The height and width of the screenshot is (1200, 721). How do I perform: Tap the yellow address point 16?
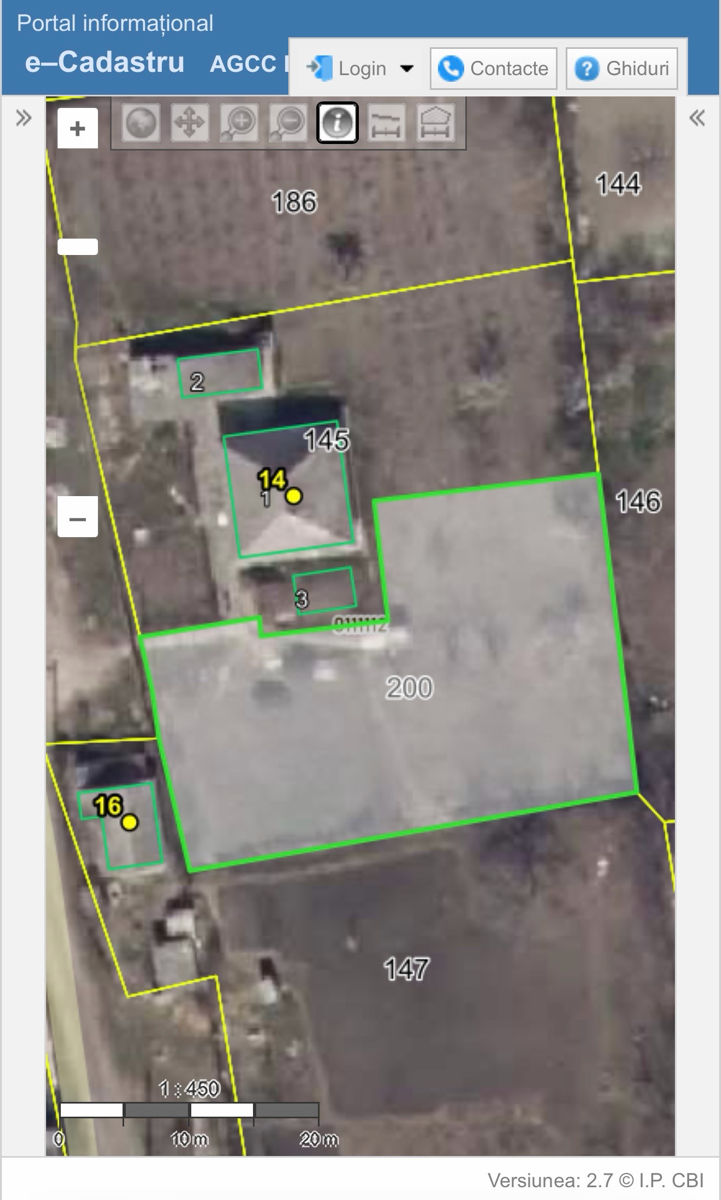pos(129,822)
